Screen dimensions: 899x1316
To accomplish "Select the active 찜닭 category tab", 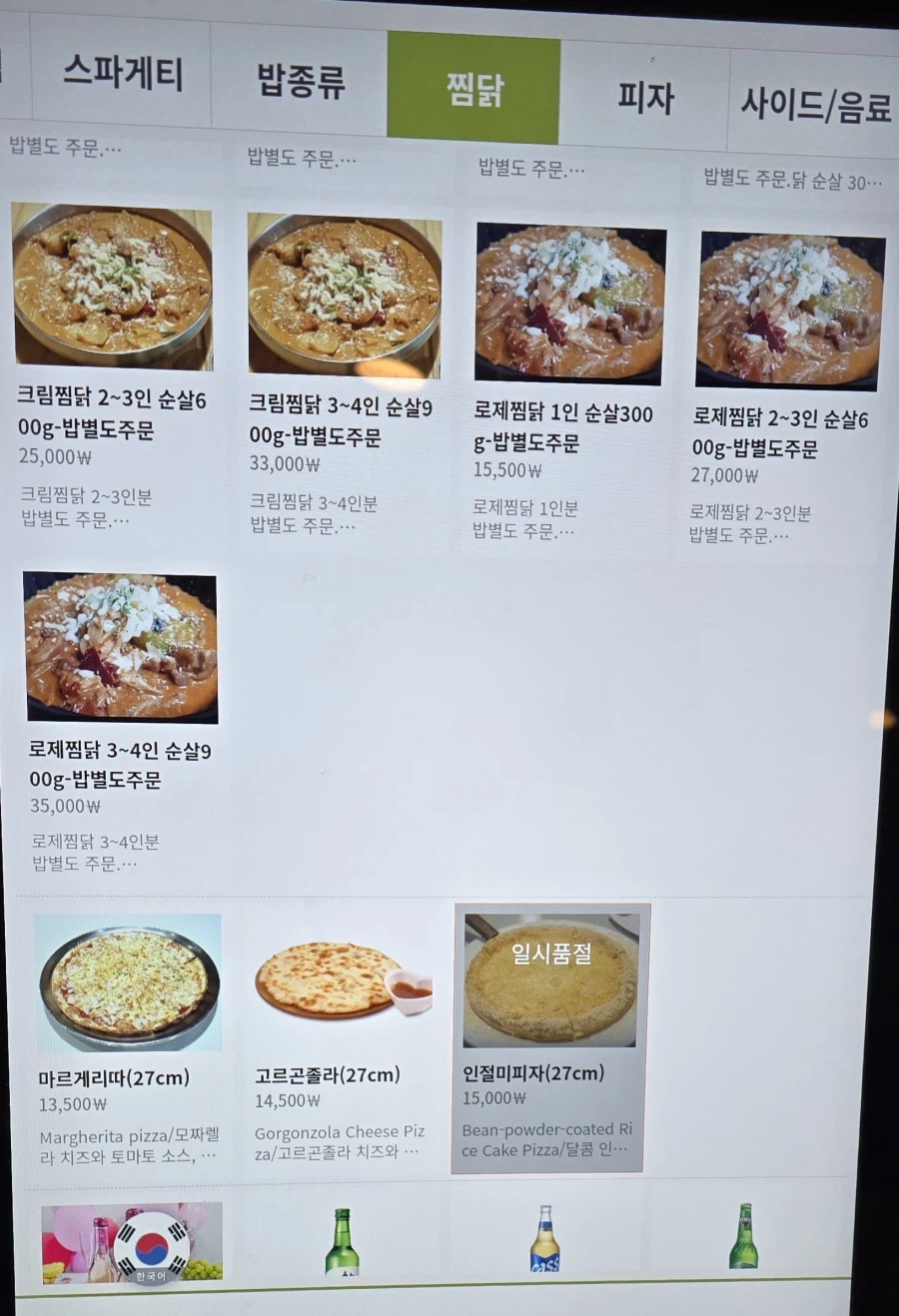I will (x=472, y=85).
